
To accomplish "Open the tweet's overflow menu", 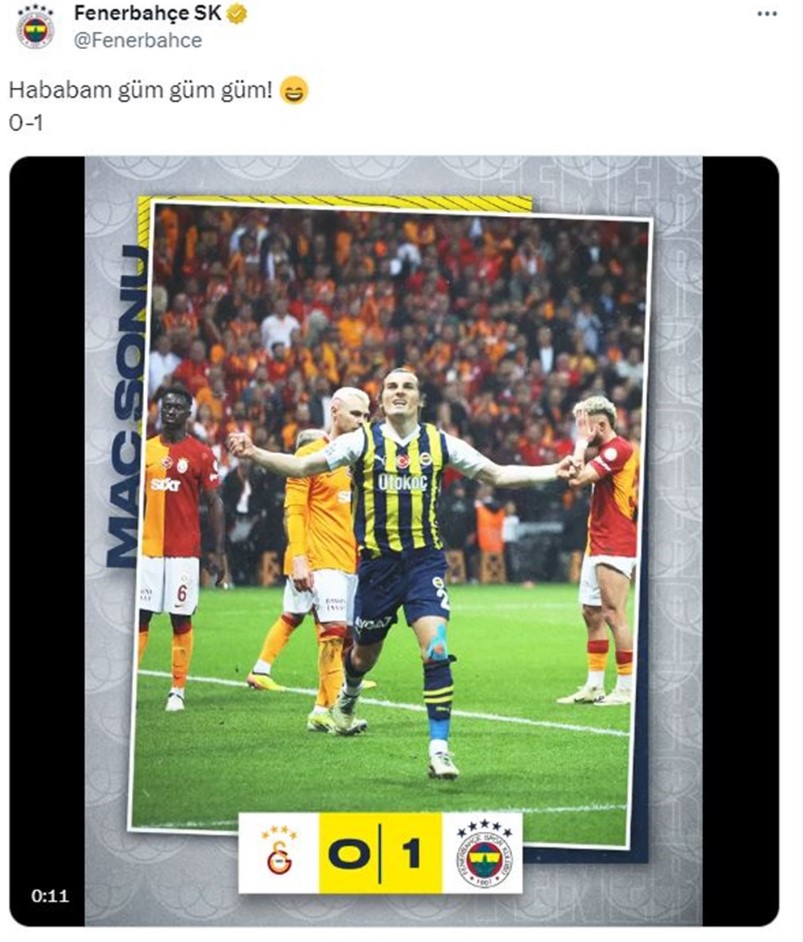I will coord(766,14).
